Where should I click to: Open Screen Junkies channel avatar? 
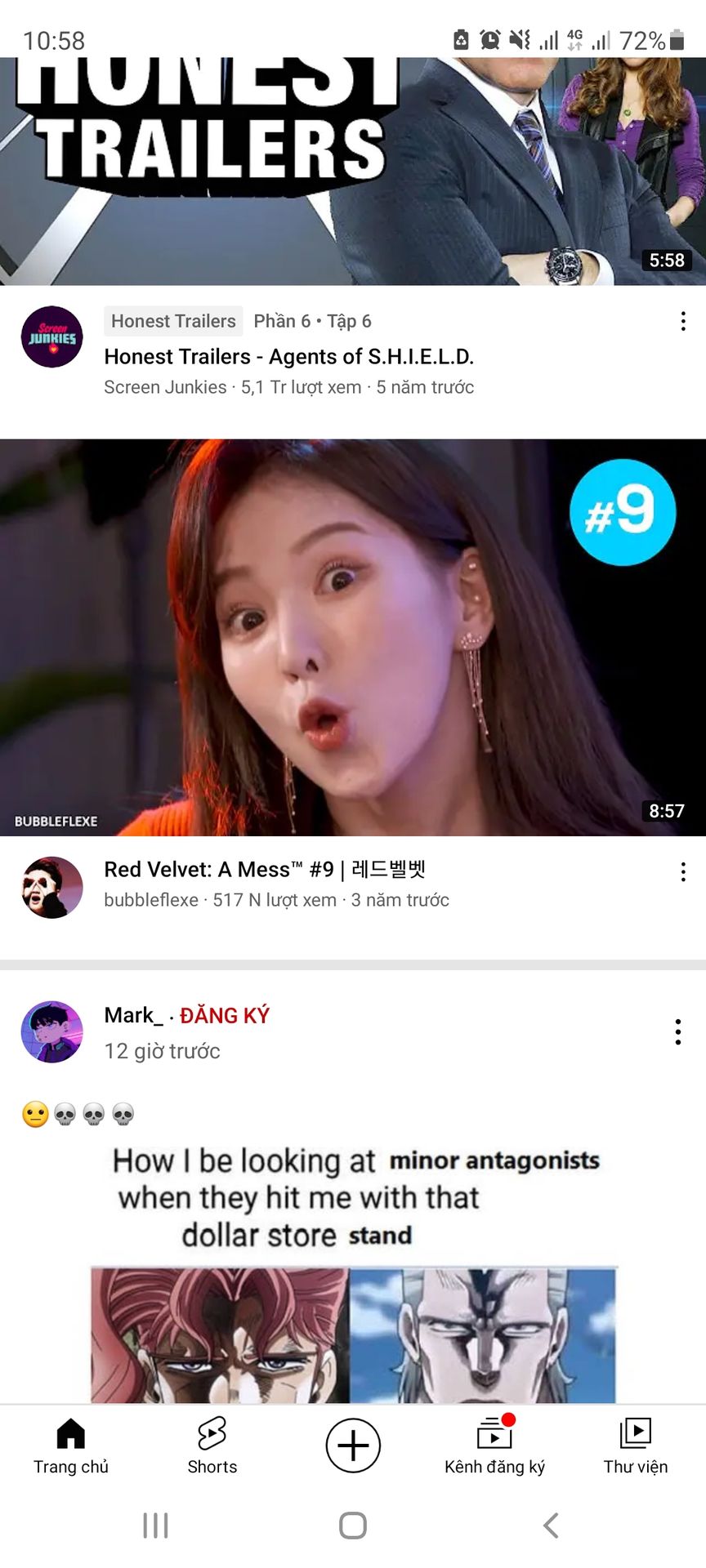click(52, 336)
